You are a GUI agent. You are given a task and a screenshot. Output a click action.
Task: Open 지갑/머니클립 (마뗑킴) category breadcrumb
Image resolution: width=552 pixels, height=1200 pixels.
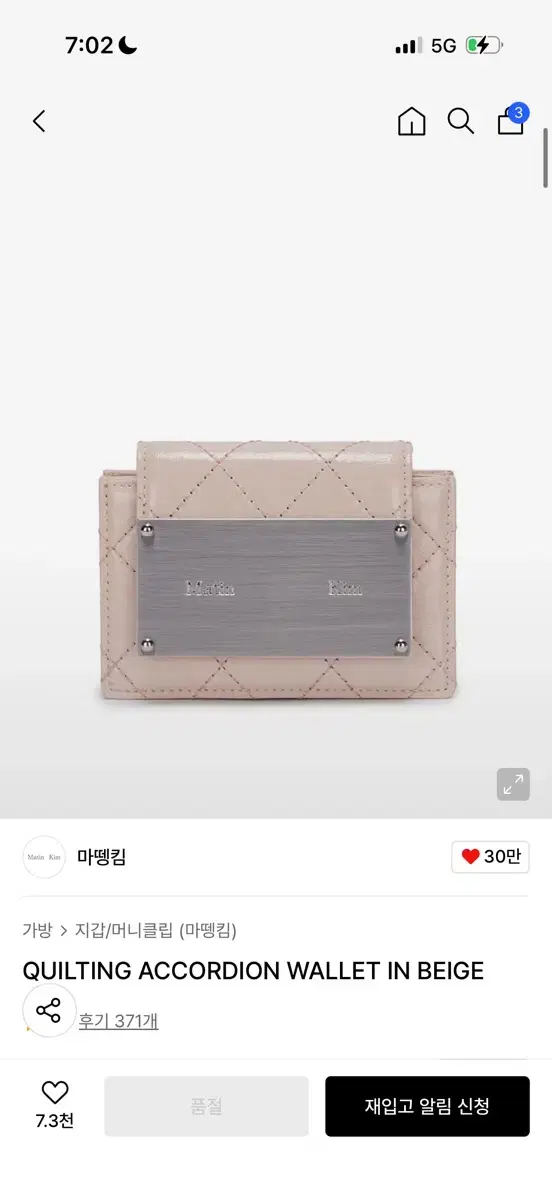(x=156, y=930)
